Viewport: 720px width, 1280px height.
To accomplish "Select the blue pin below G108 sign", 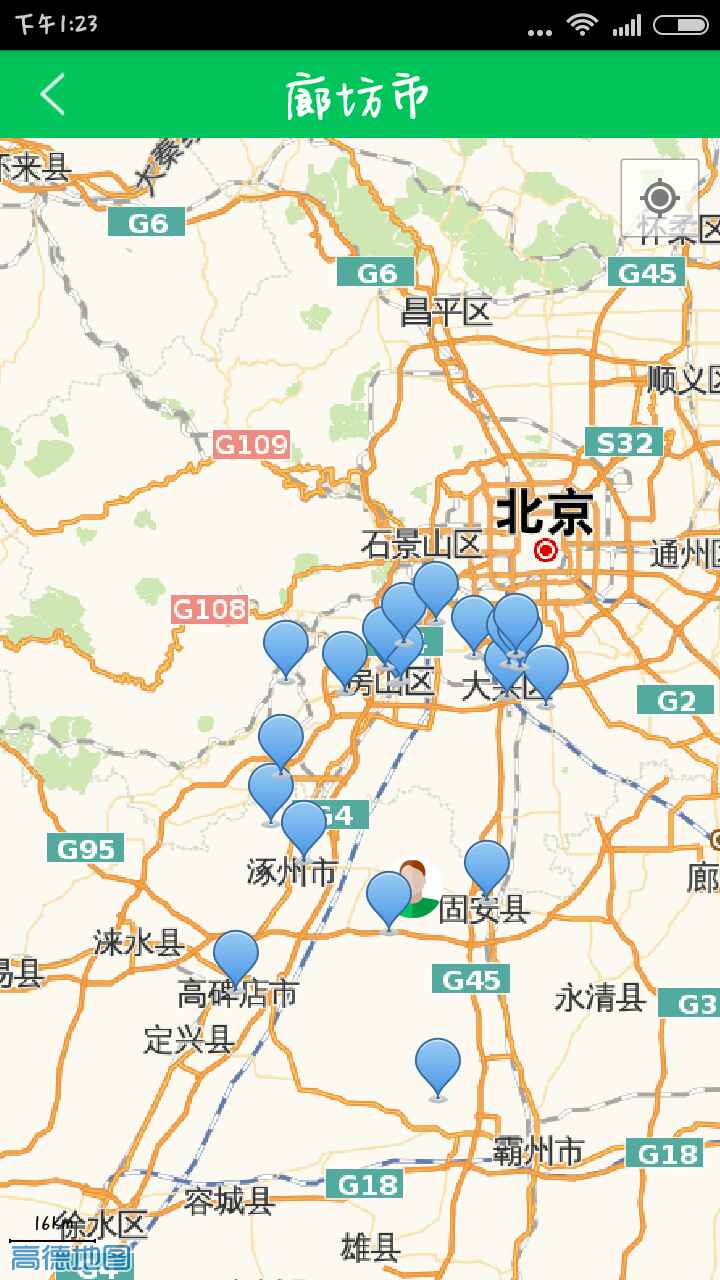I will pyautogui.click(x=286, y=645).
